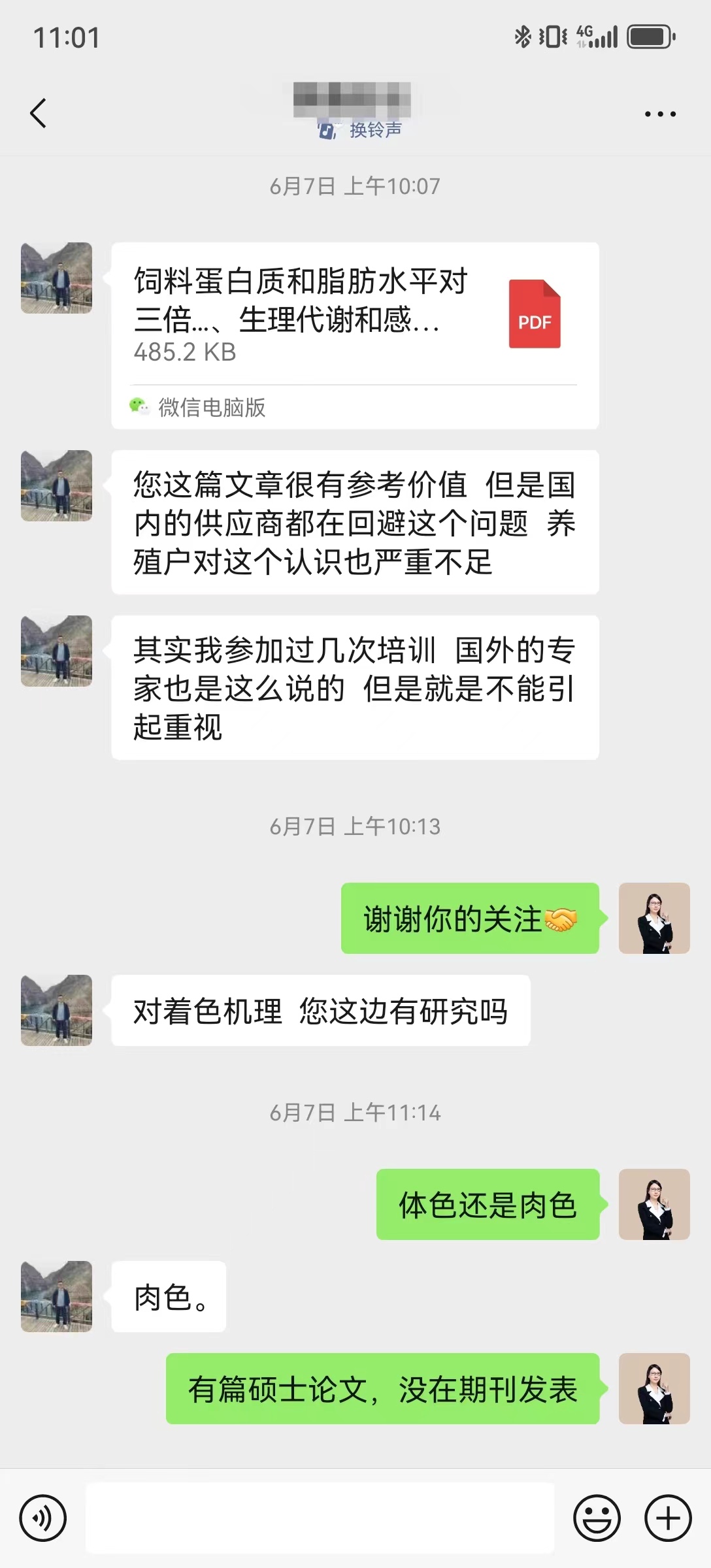The height and width of the screenshot is (1568, 711).
Task: Focus the message text field
Action: pos(320,1518)
